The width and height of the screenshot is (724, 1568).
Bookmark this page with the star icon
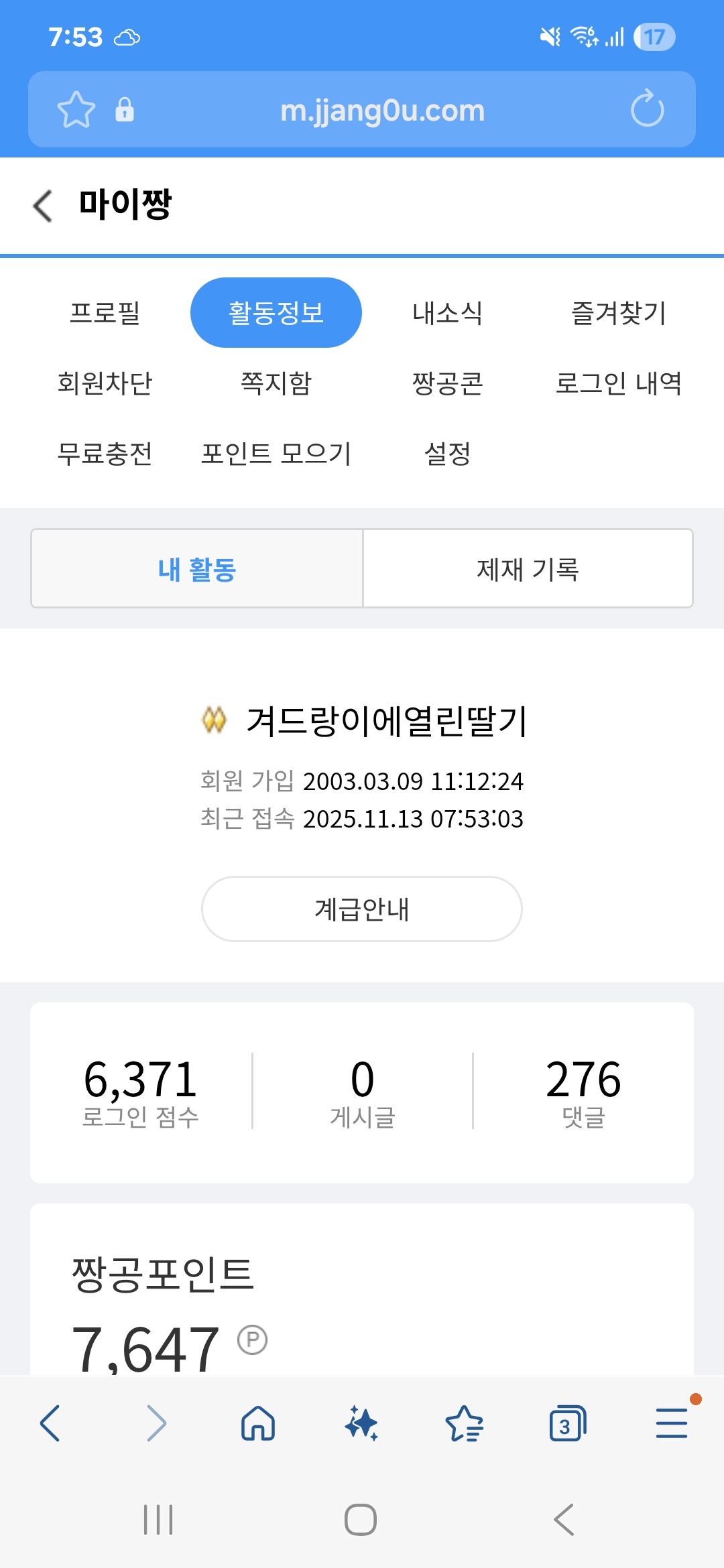click(76, 110)
